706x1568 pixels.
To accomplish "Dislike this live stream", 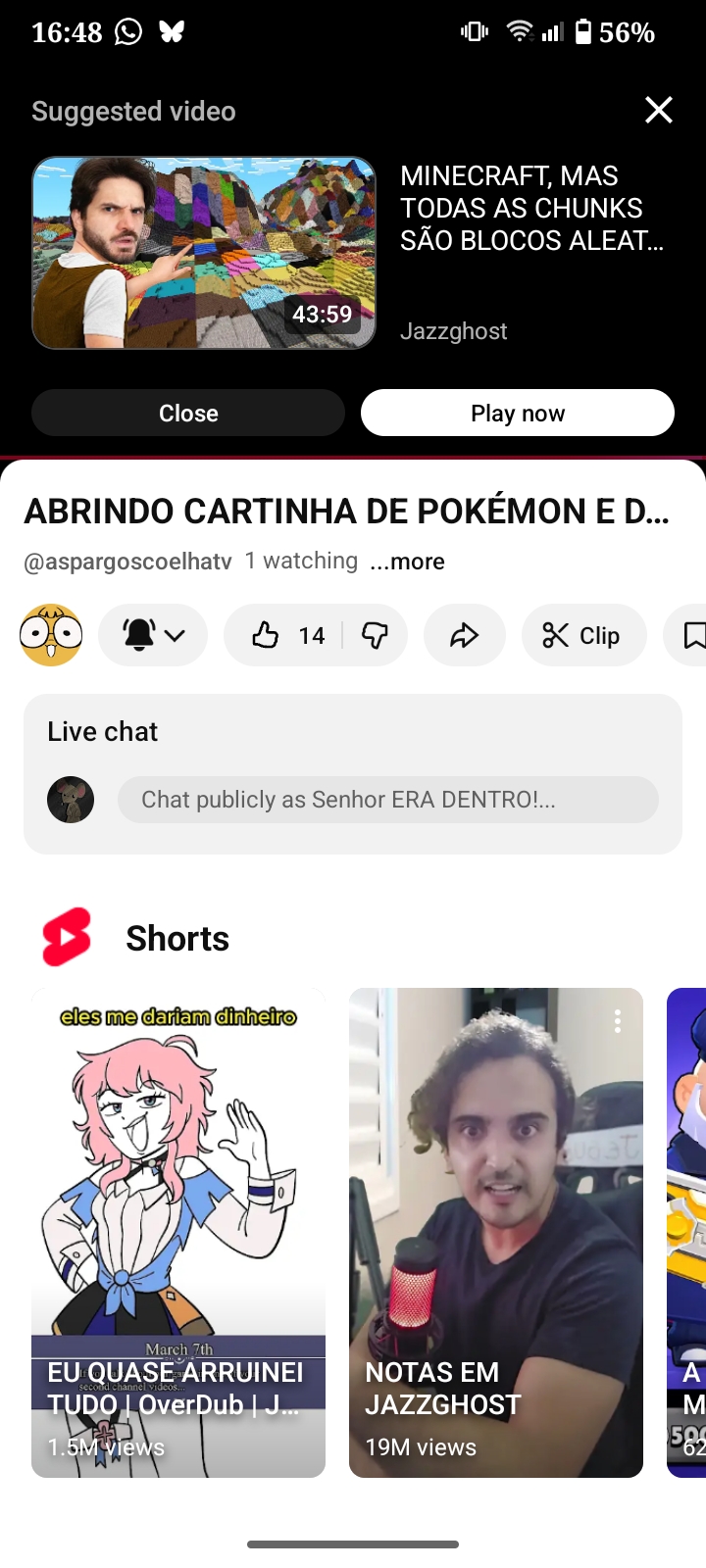I will [376, 635].
